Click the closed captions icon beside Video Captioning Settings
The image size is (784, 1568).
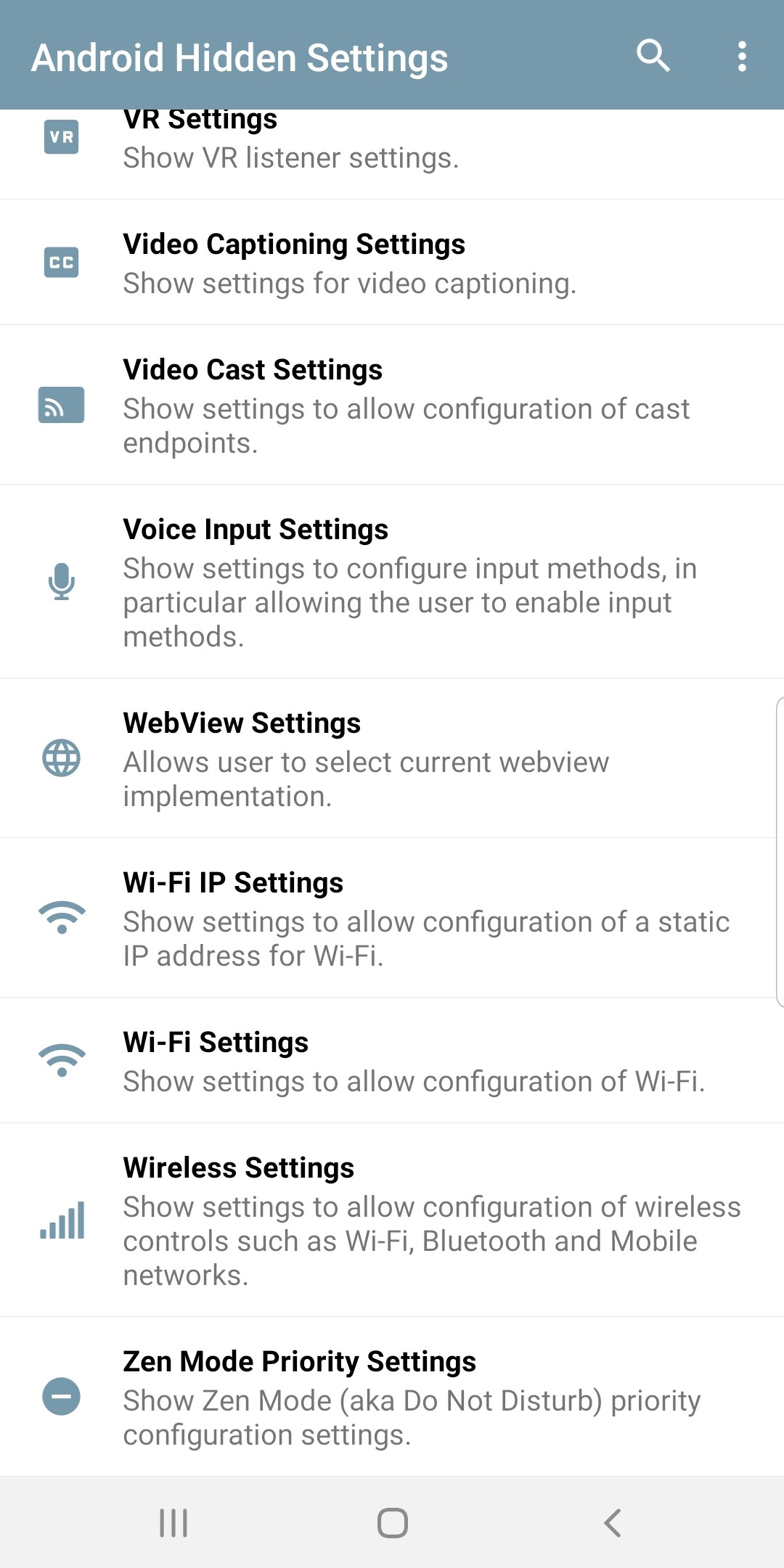coord(62,263)
